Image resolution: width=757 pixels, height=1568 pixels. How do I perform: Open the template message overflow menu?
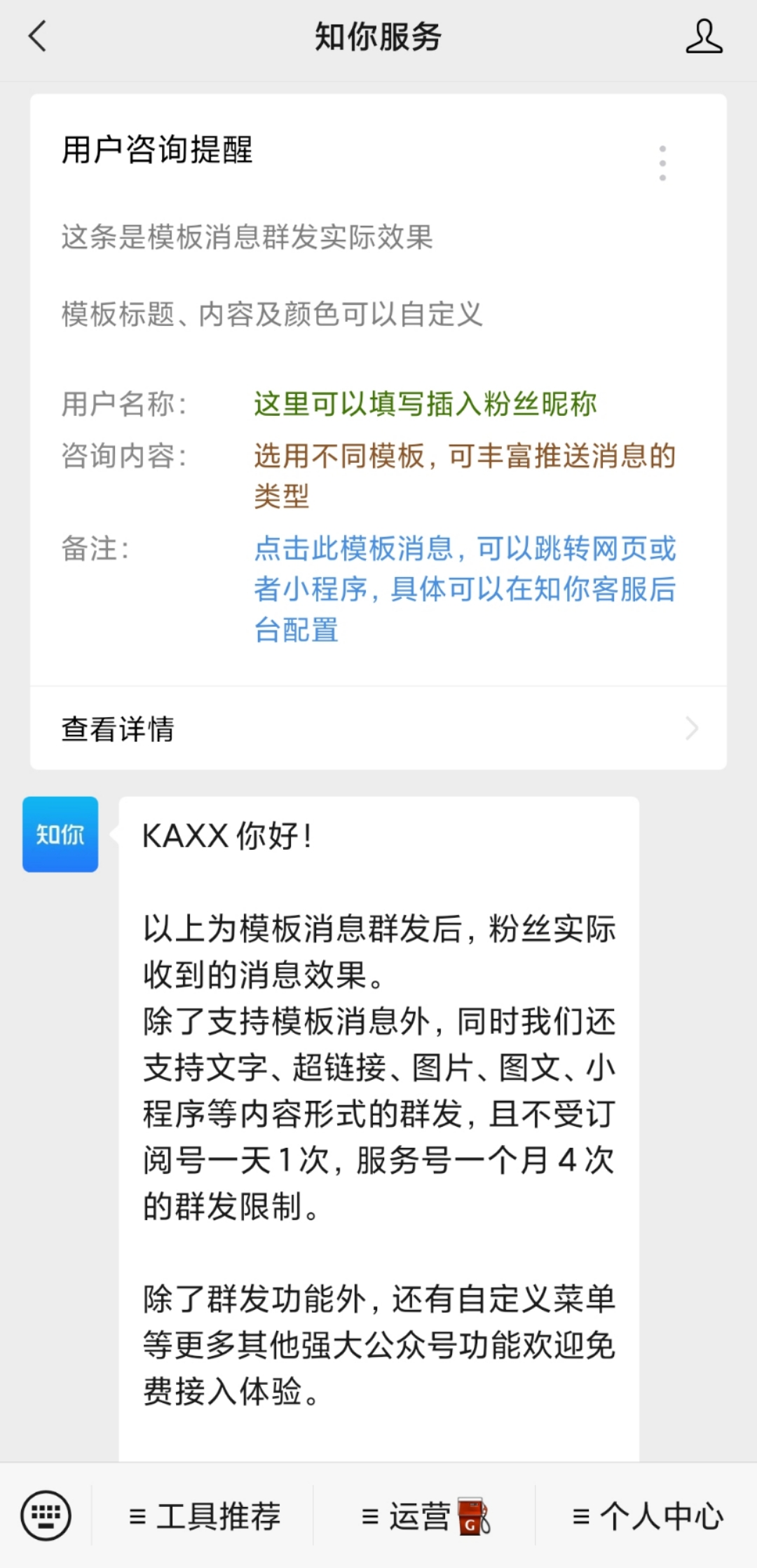coord(662,163)
